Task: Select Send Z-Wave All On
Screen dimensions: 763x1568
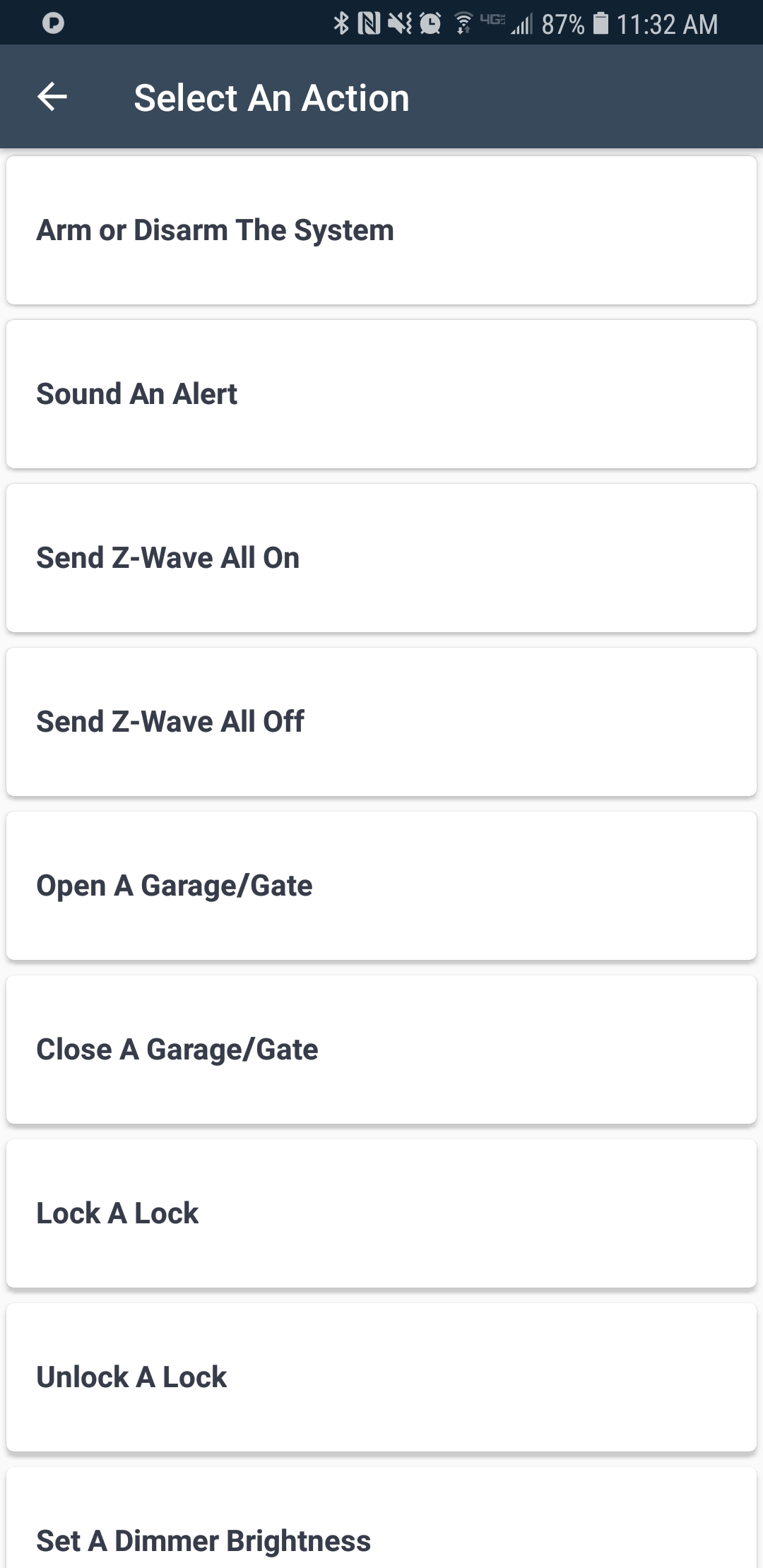Action: point(381,558)
